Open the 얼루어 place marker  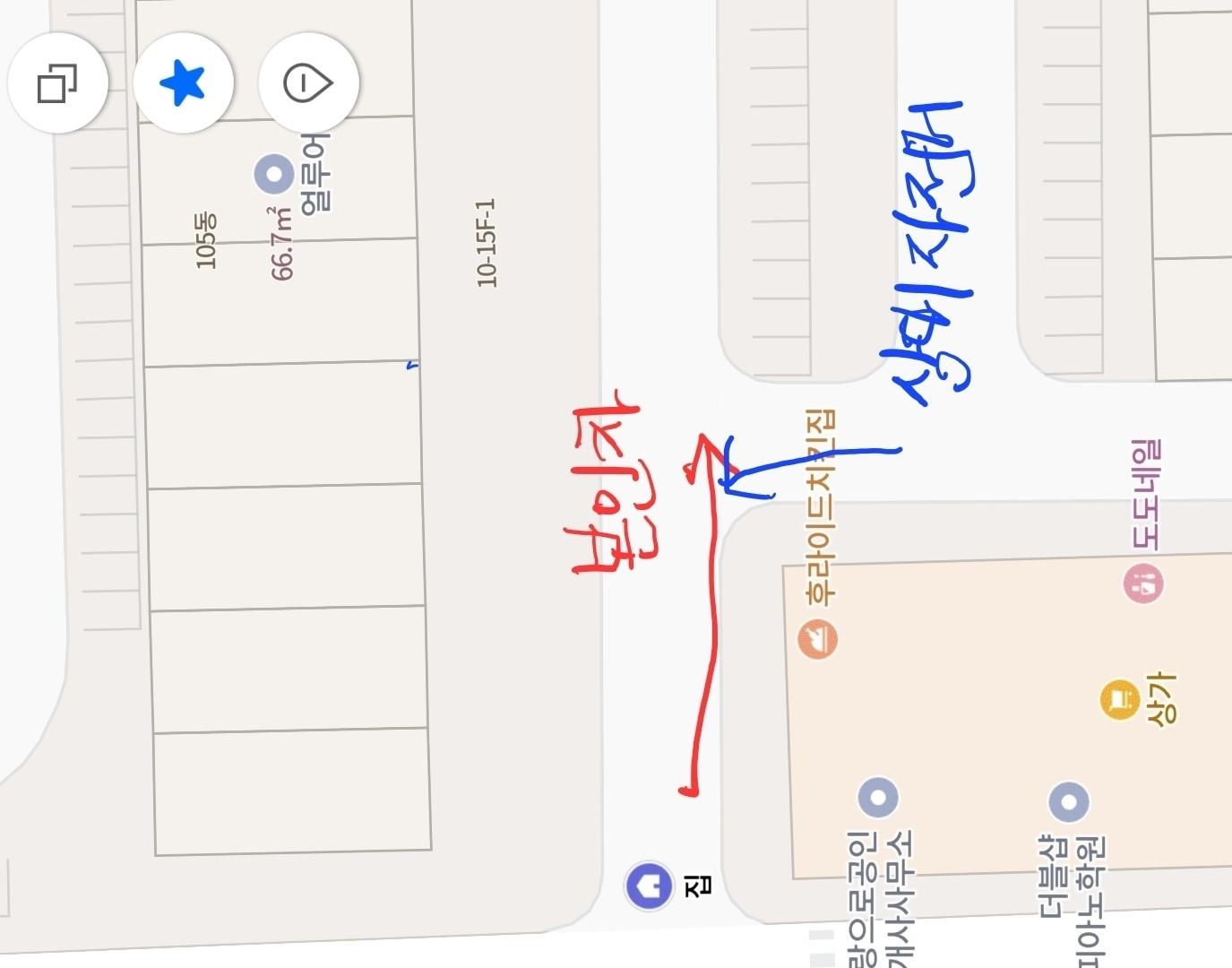tap(274, 175)
